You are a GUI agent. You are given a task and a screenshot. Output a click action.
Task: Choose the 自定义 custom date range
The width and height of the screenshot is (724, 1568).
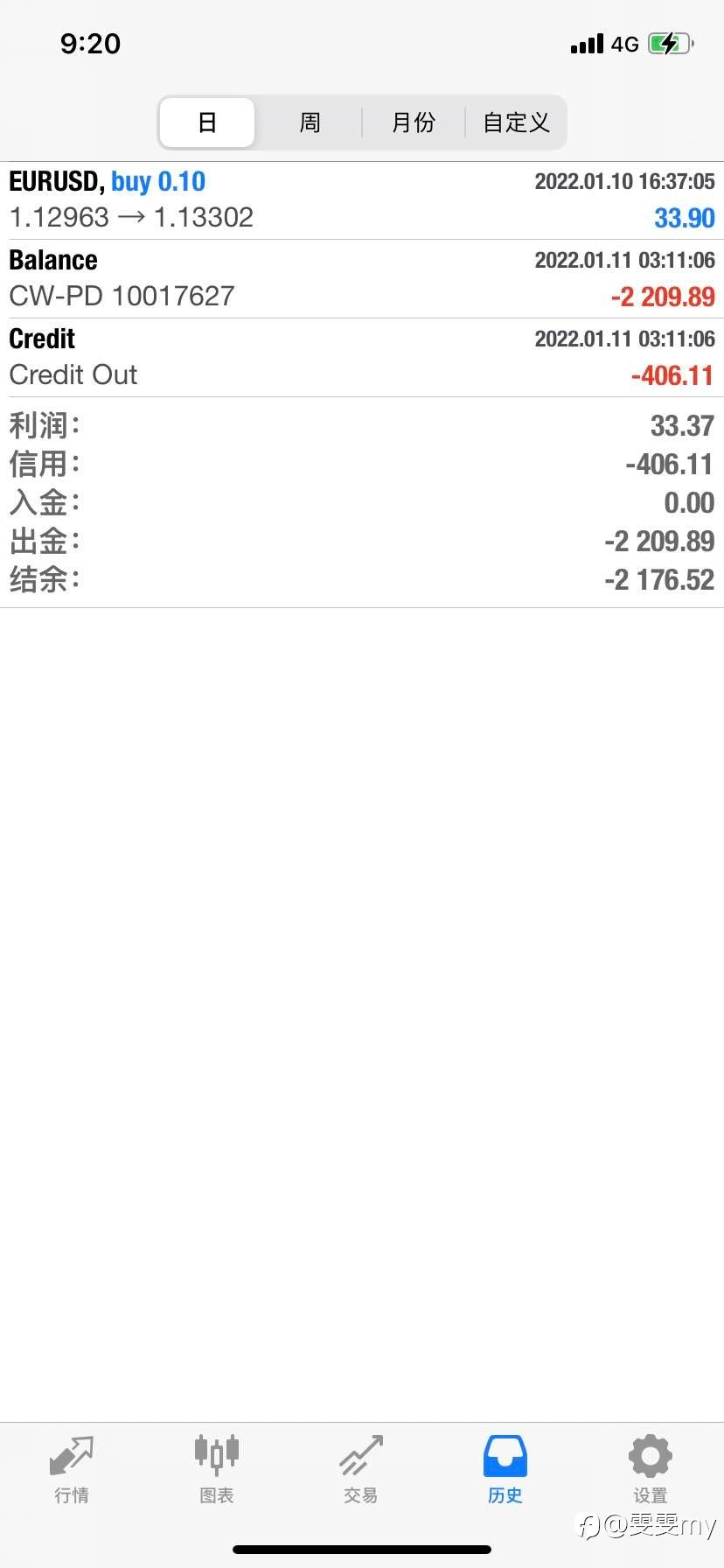(x=516, y=122)
